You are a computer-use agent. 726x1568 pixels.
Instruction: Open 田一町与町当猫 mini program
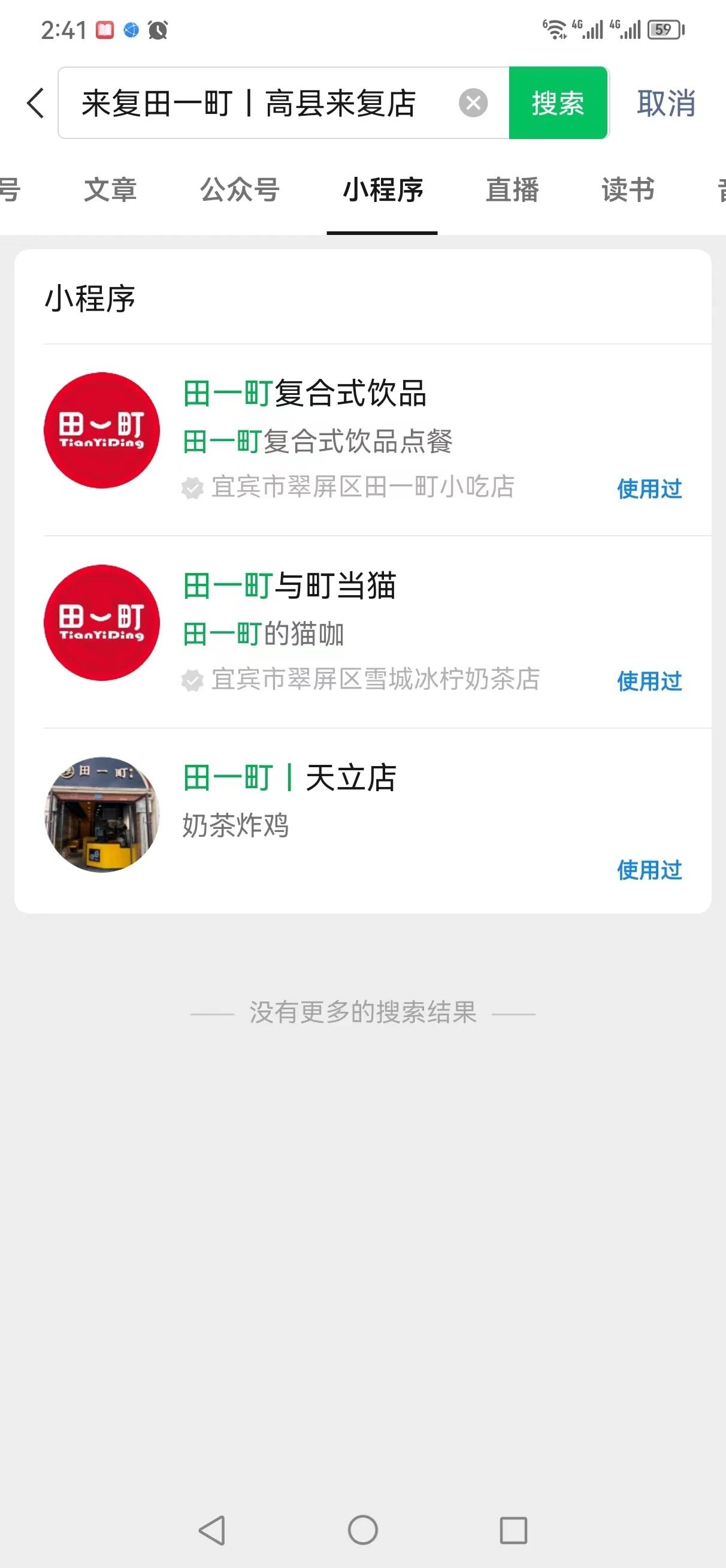pyautogui.click(x=290, y=586)
